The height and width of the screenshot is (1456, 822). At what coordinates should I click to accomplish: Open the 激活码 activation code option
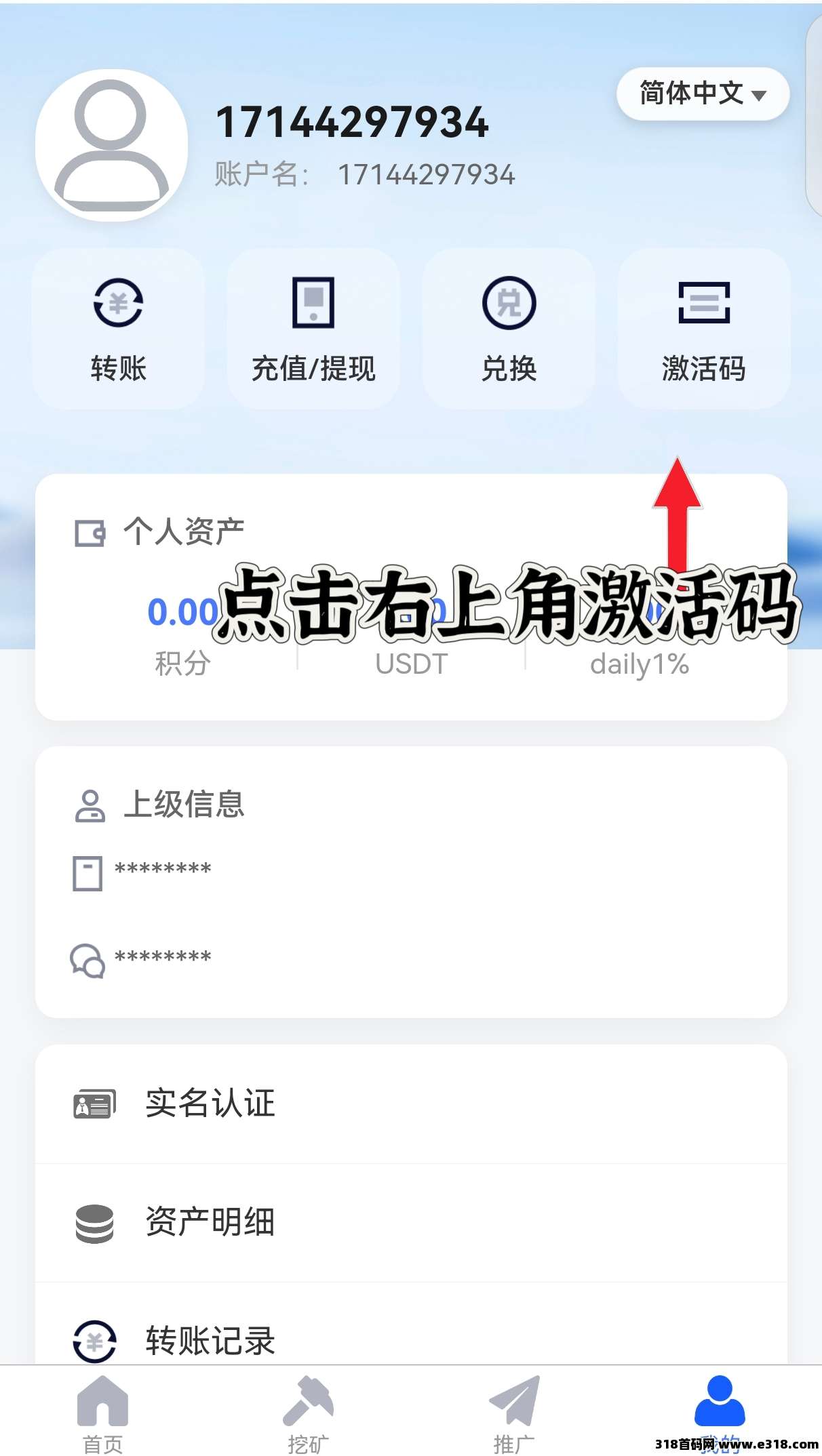(704, 329)
